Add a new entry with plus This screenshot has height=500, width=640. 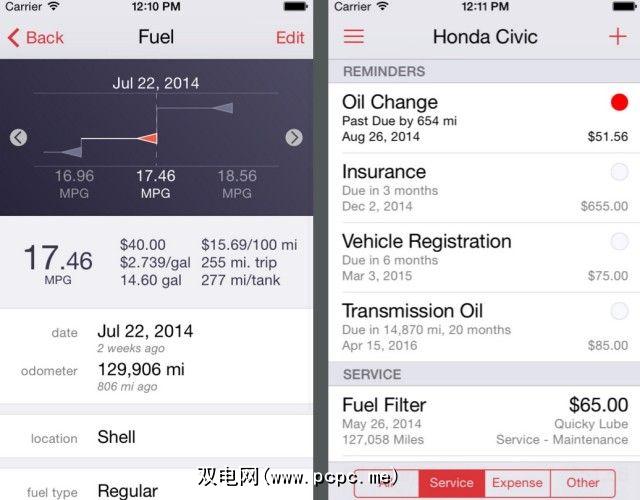point(616,37)
